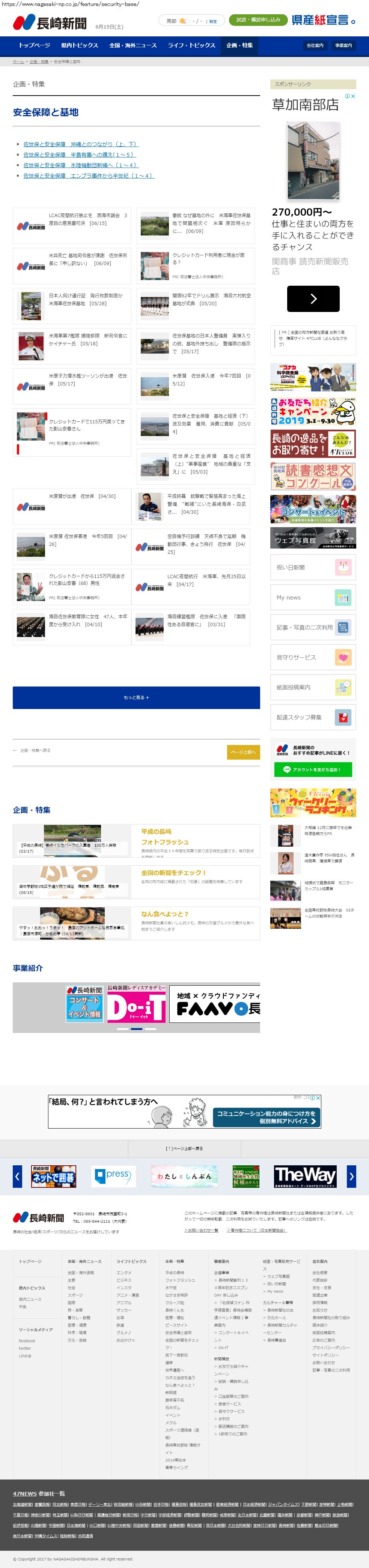This screenshot has width=369, height=1568.
Task: Open link 佐世保と安全保障 半島有事への備え
Action: 78,154
